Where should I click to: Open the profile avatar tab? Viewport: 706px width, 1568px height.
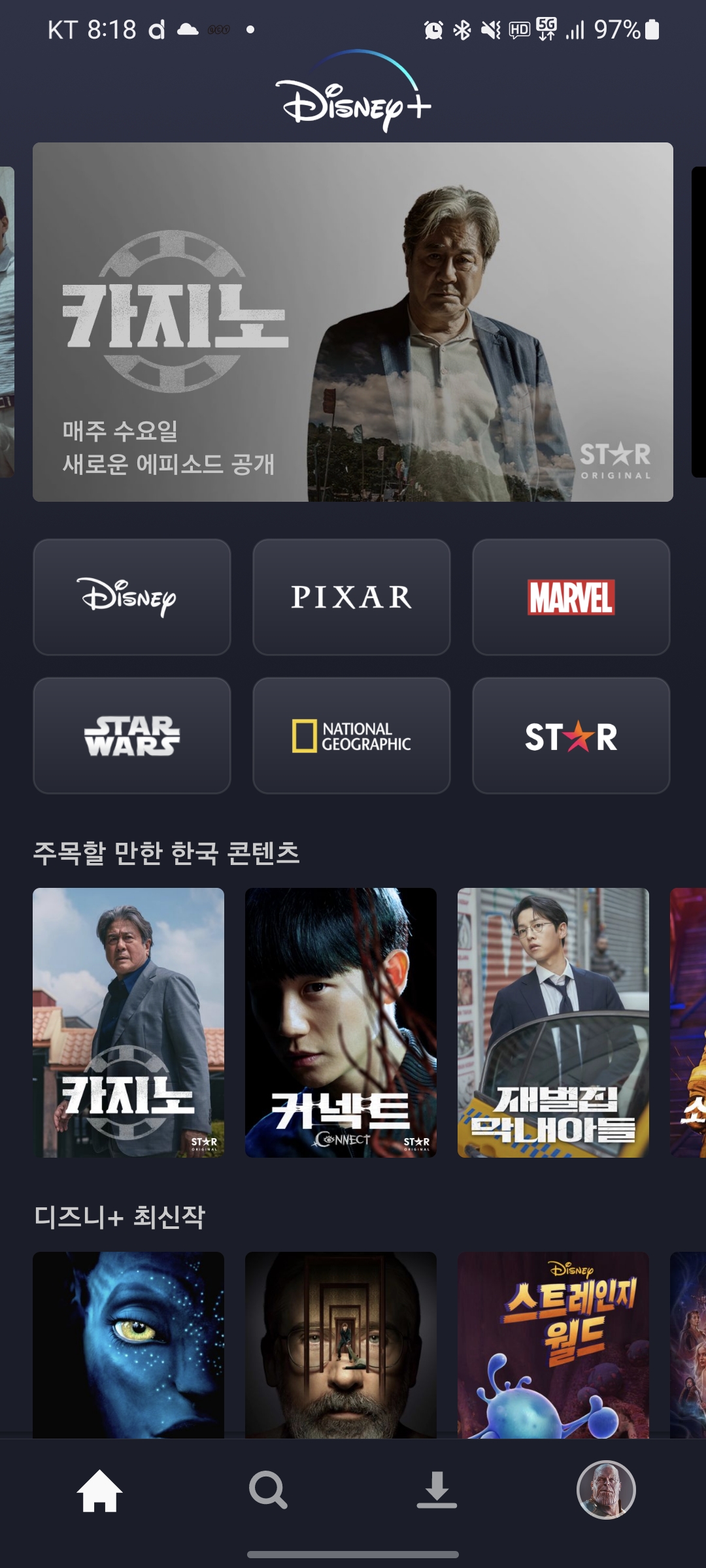pyautogui.click(x=606, y=1490)
